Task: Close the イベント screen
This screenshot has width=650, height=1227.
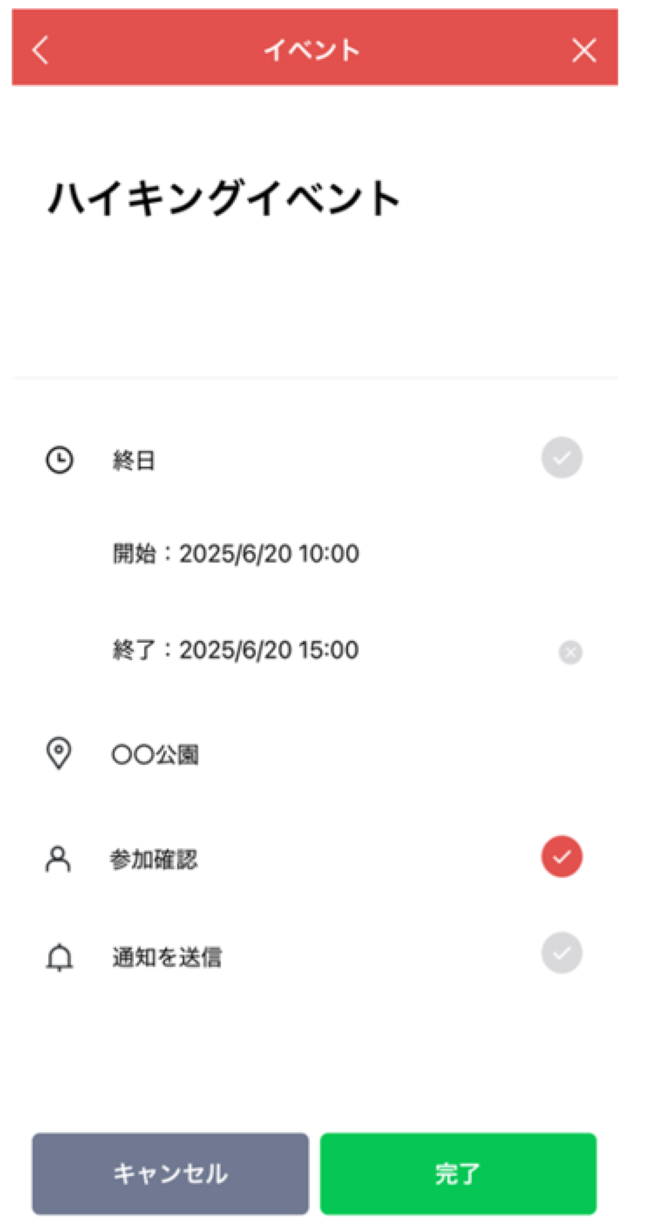Action: click(x=584, y=50)
